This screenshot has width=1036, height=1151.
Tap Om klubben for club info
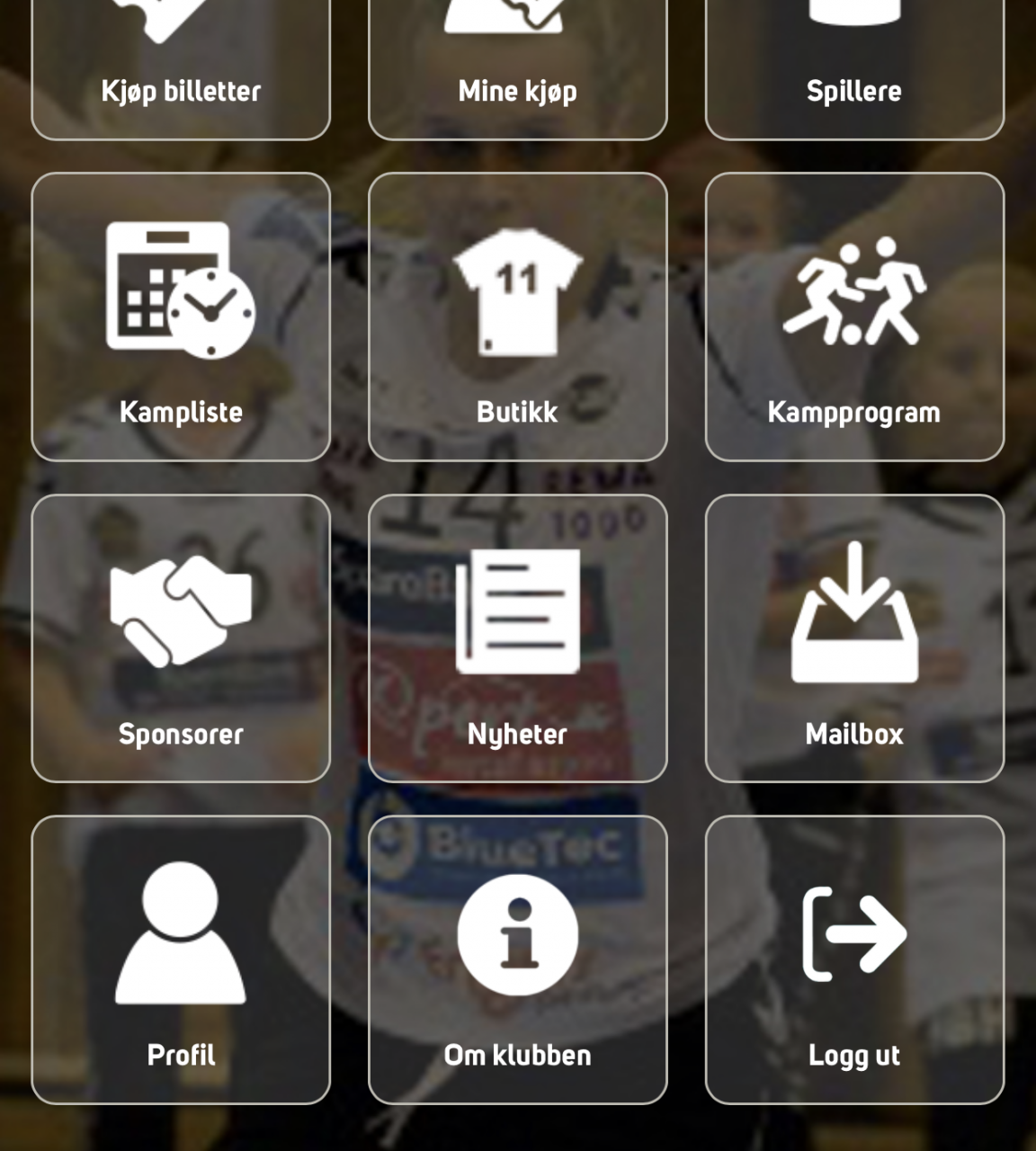(517, 959)
